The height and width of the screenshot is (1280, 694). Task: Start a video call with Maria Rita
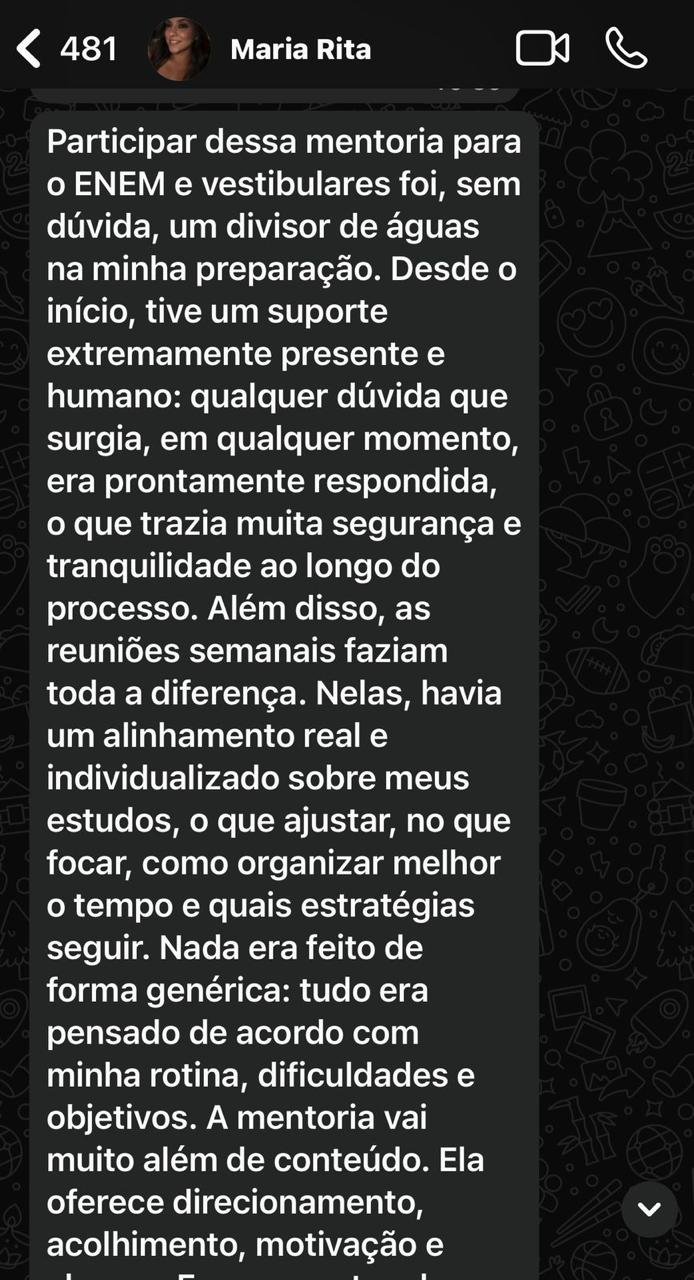(x=542, y=48)
